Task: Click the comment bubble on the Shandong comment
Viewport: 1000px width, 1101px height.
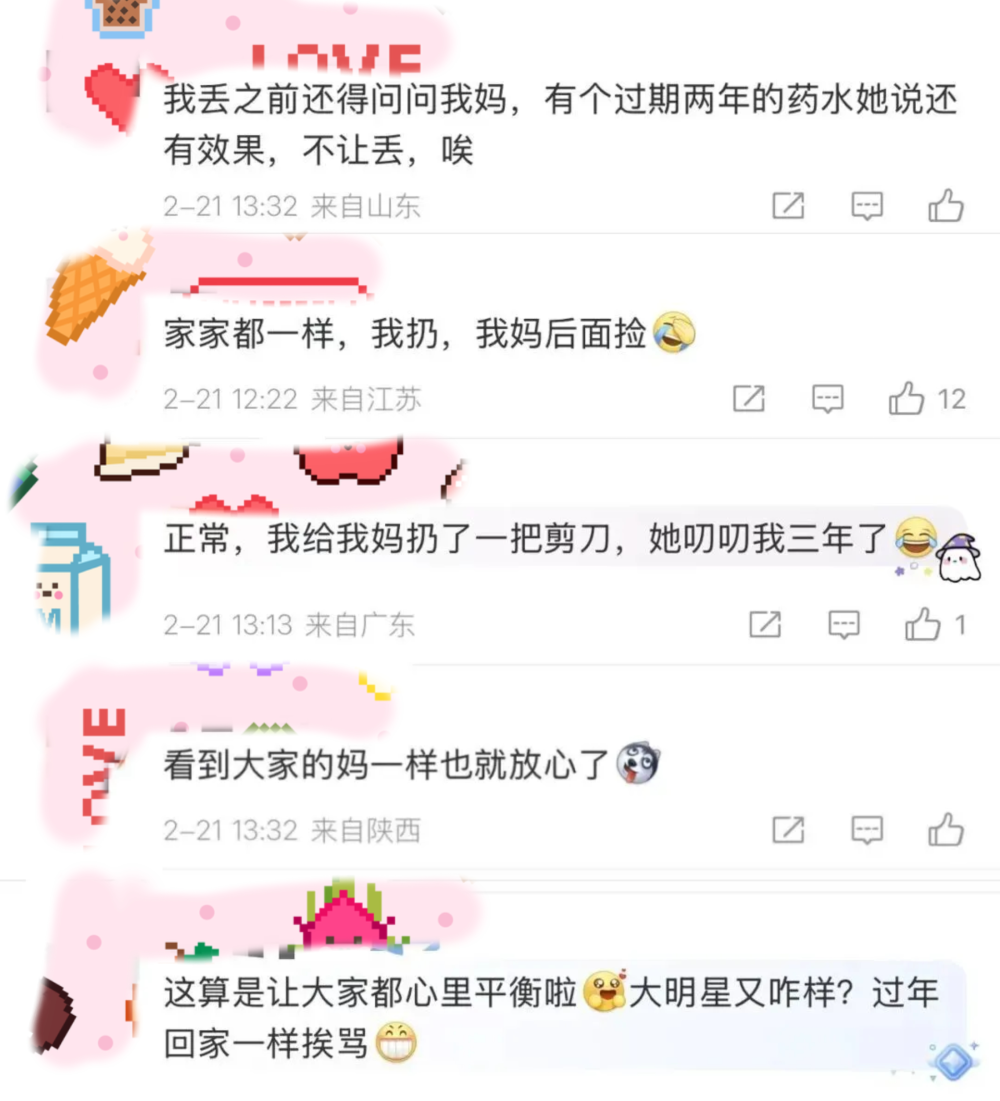Action: tap(867, 206)
